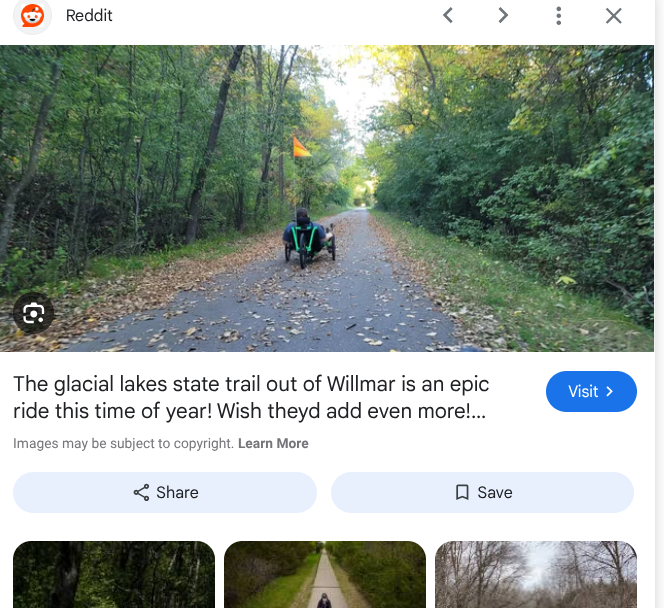Viewport: 664px width, 608px height.
Task: Open the Learn More copyright link
Action: pos(273,443)
